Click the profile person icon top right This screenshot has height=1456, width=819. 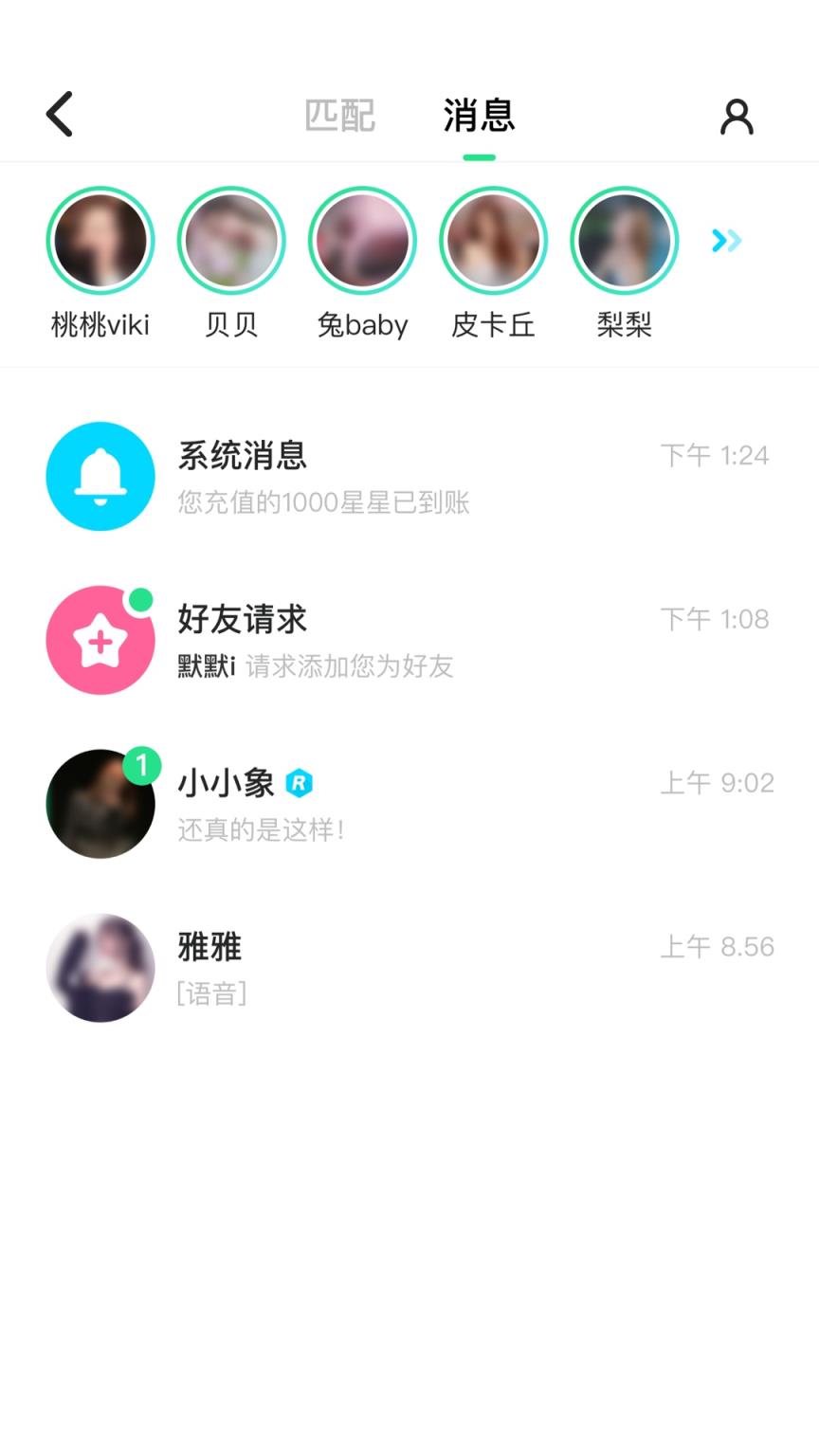pyautogui.click(x=737, y=114)
